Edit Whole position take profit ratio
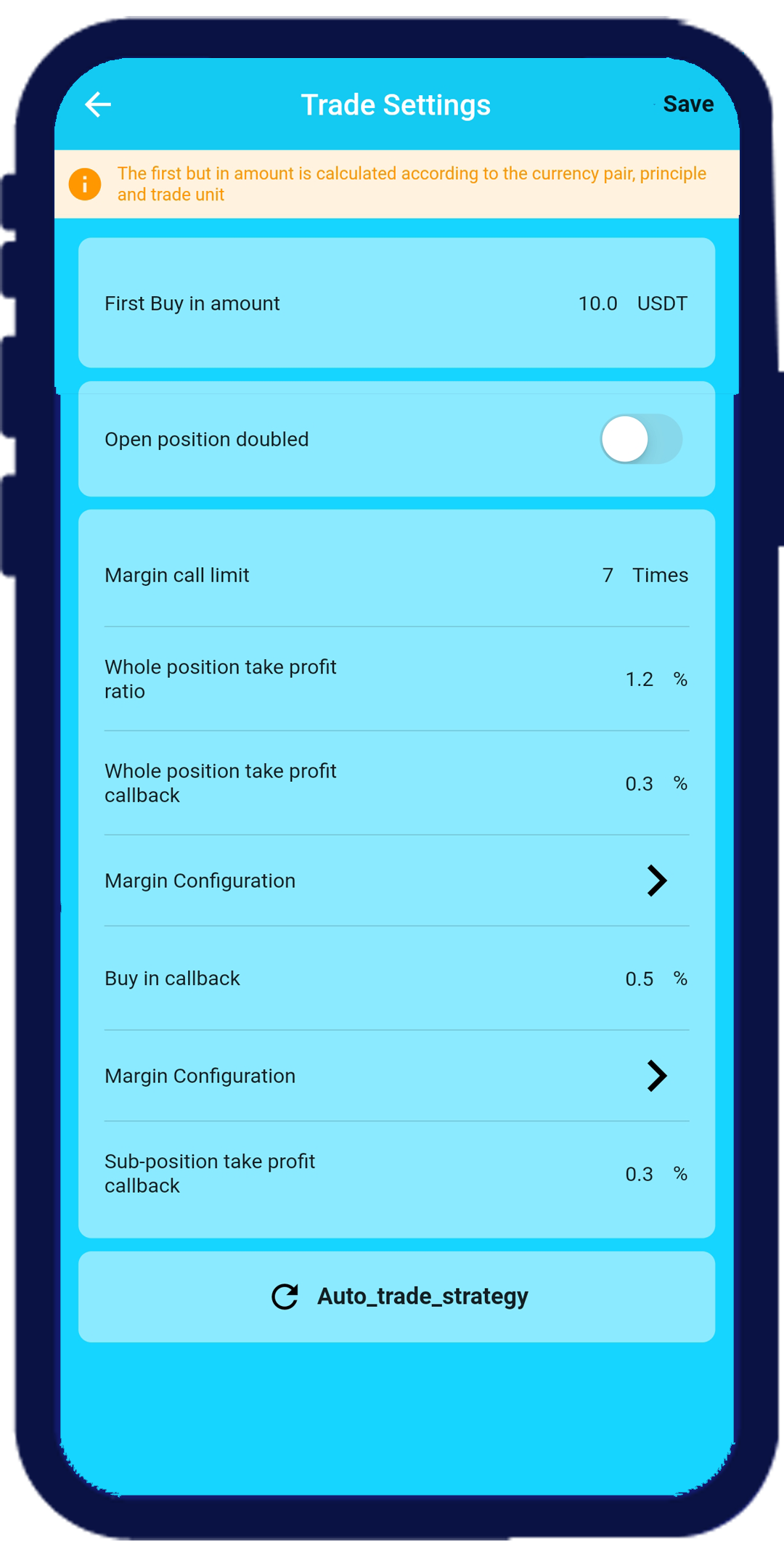The image size is (784, 1555). click(x=639, y=679)
